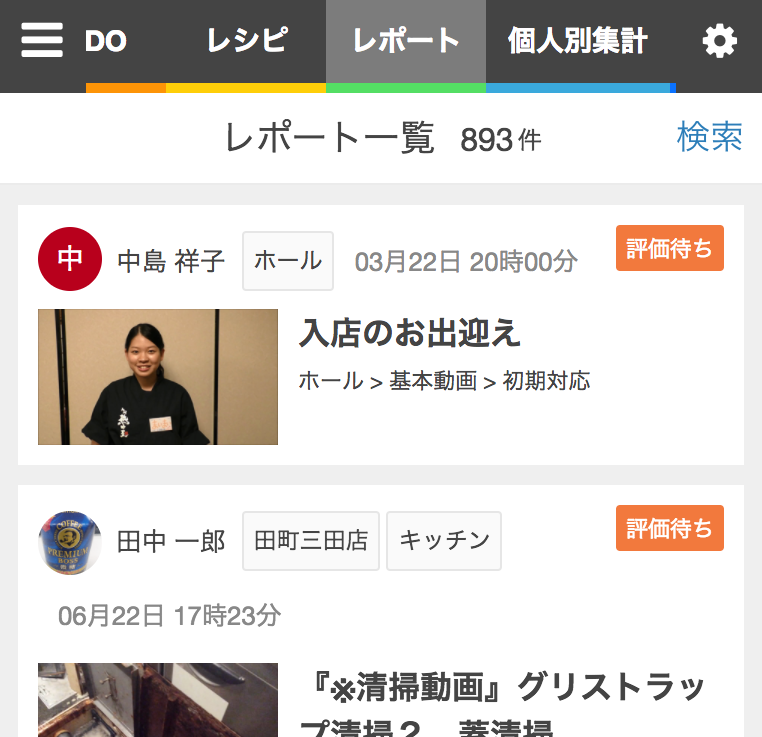Viewport: 762px width, 737px height.
Task: Open 中島 祥子's 入店のお出迎え report
Action: pos(410,334)
